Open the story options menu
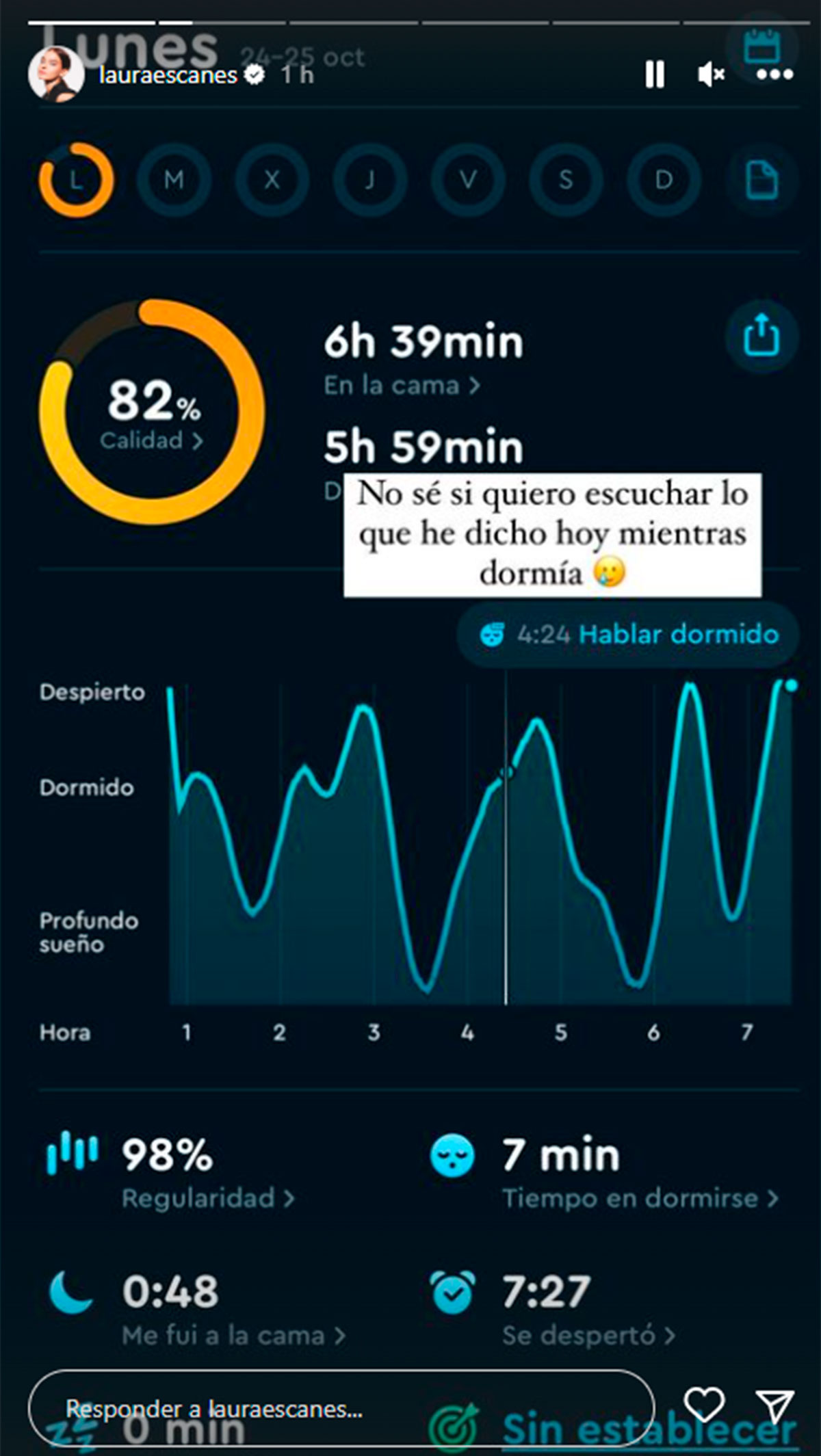 774,75
